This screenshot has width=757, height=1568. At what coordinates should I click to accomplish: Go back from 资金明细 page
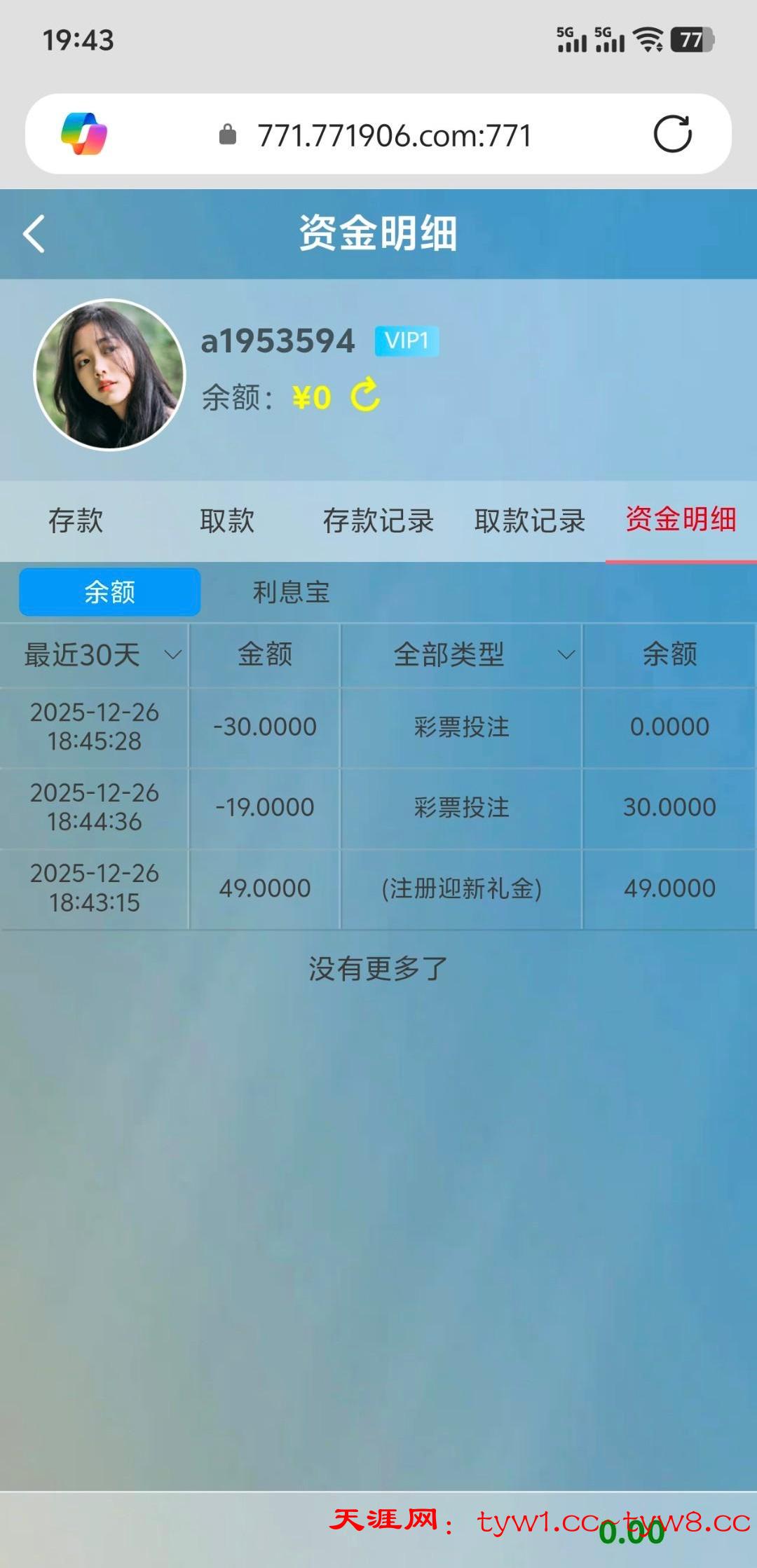pos(34,233)
